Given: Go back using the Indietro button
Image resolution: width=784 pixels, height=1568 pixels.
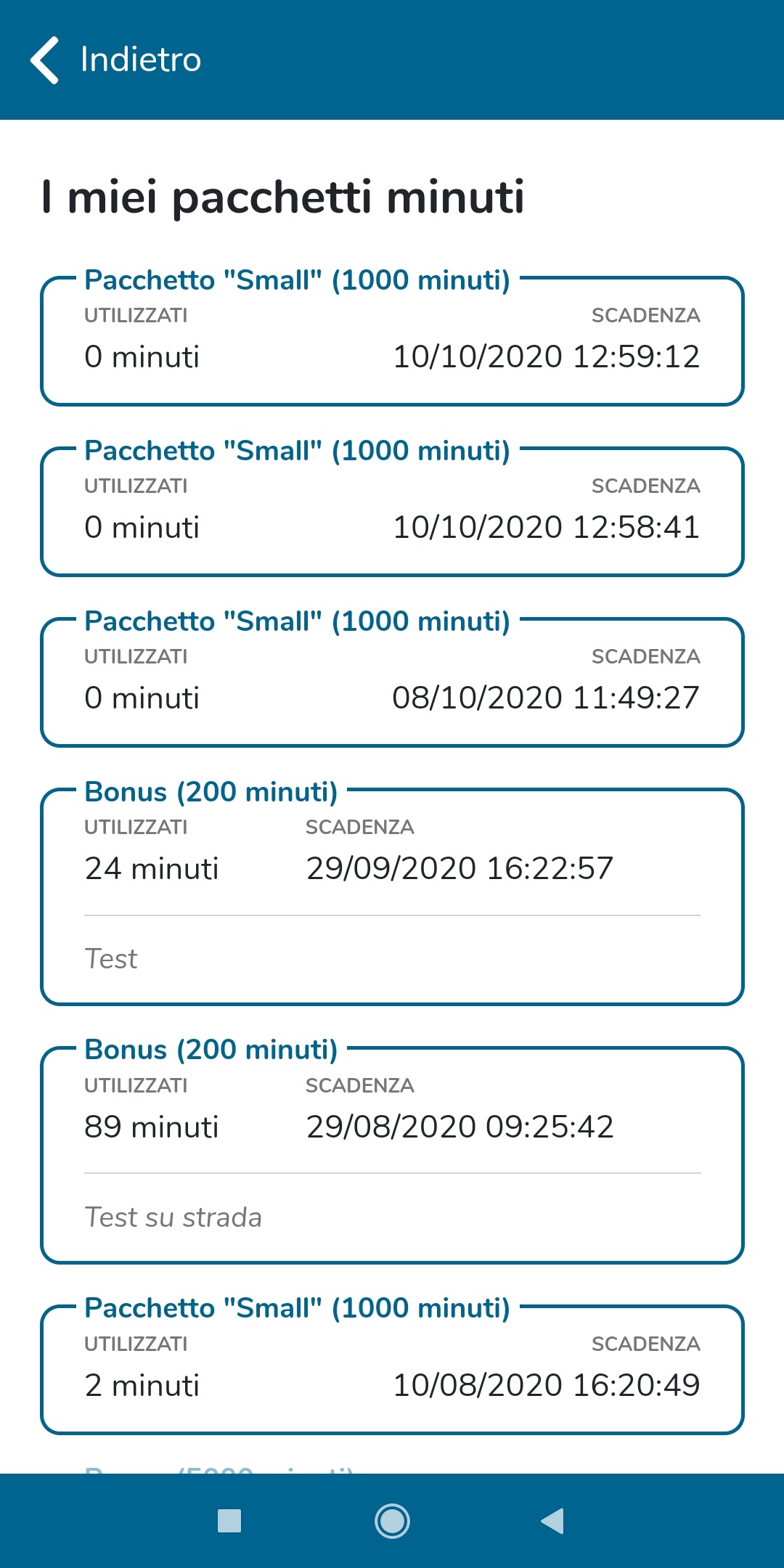Looking at the screenshot, I should coord(116,60).
